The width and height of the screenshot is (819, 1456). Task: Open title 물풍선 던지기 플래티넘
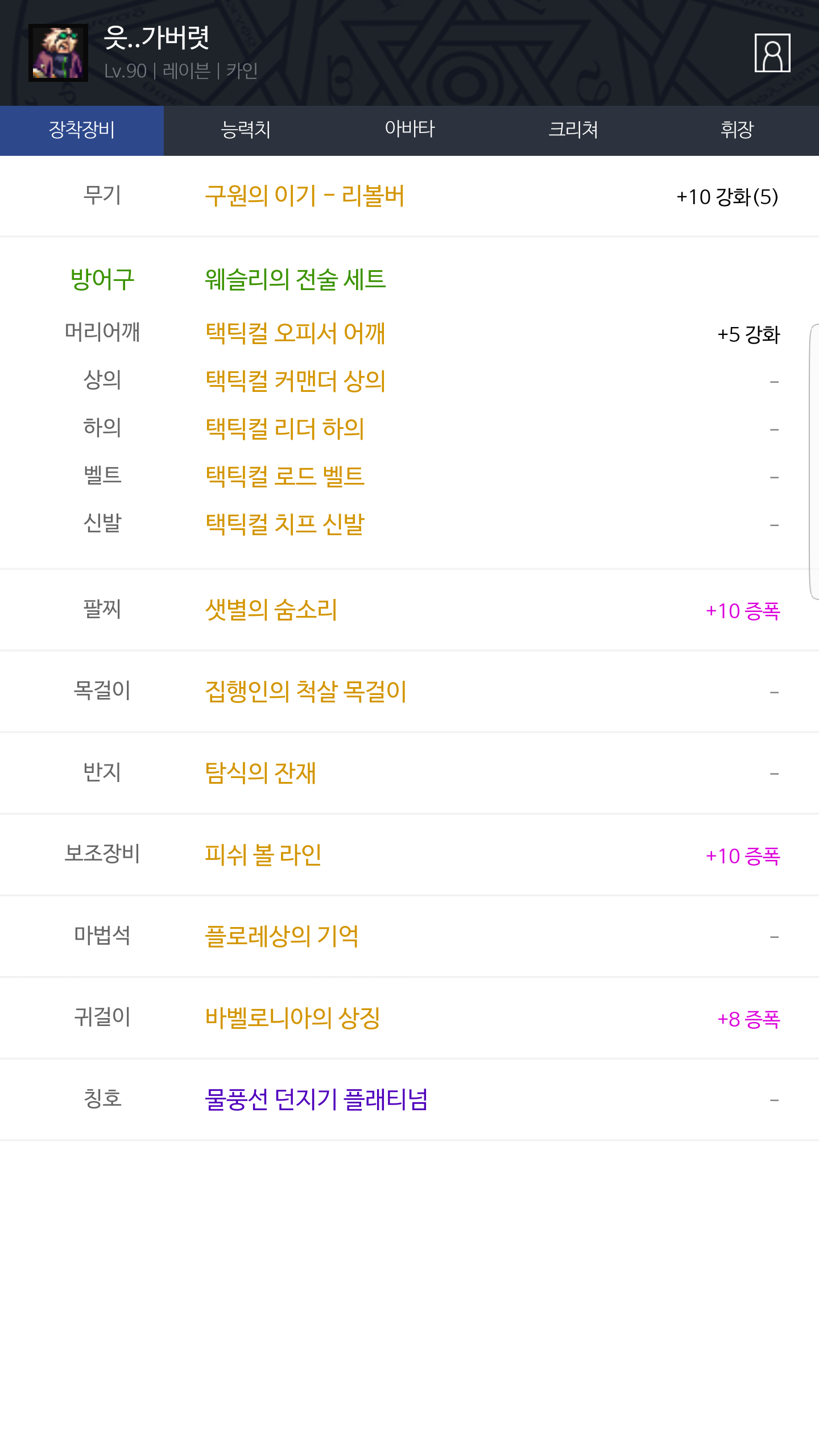[316, 1099]
